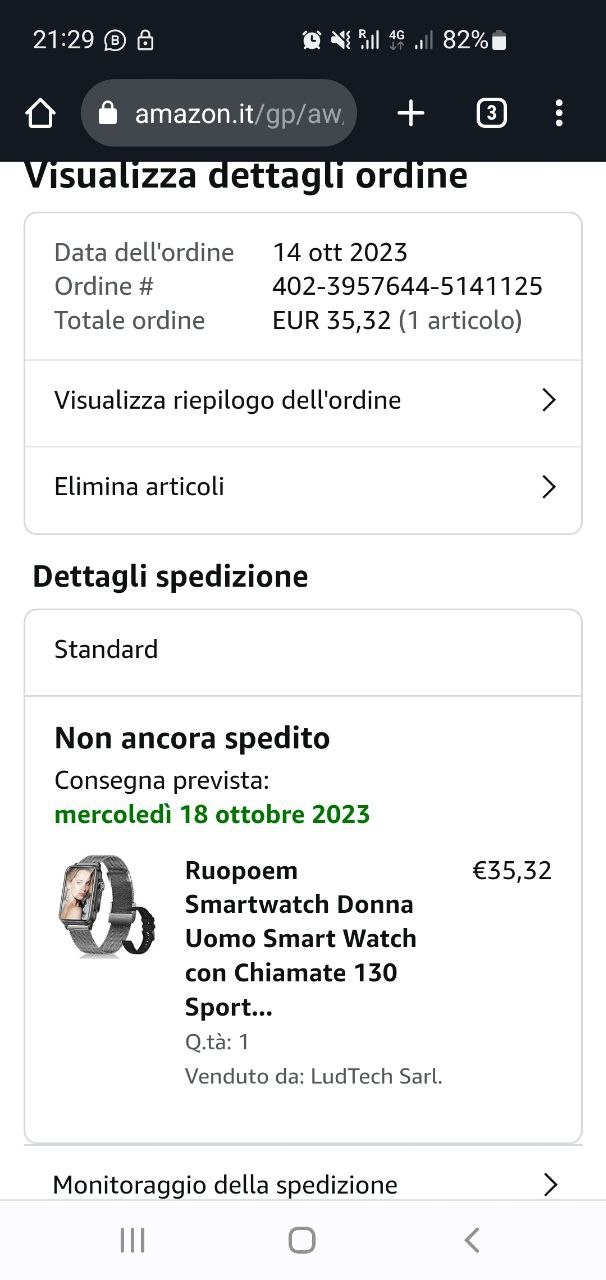This screenshot has width=606, height=1280.
Task: Open Monitoraggio della spedizione
Action: (x=303, y=1183)
